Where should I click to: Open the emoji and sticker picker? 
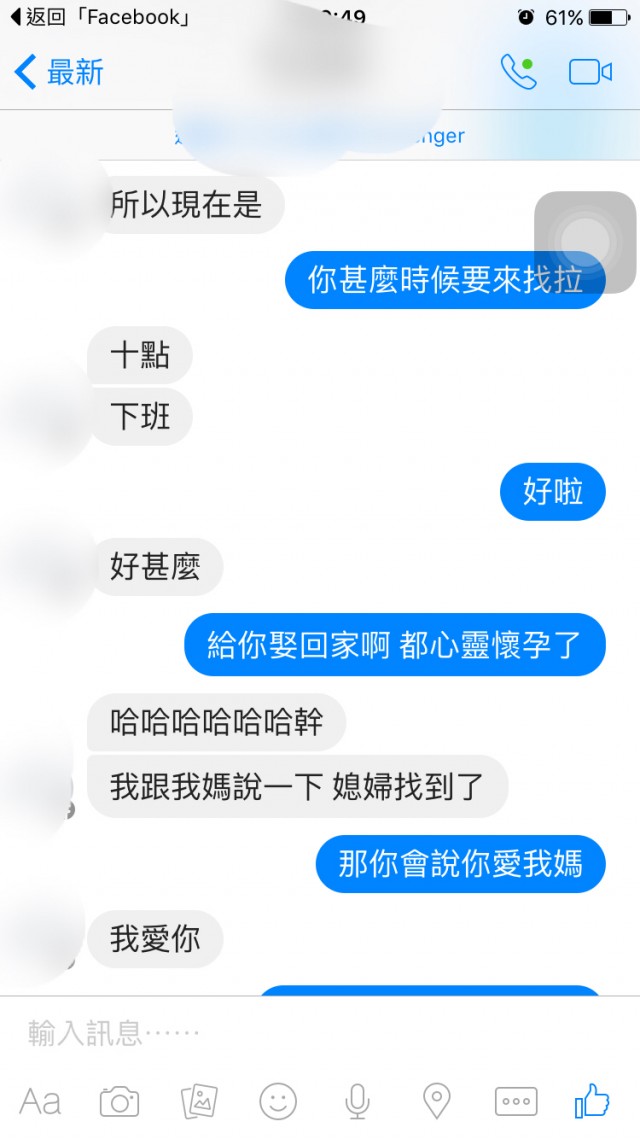pyautogui.click(x=278, y=1102)
